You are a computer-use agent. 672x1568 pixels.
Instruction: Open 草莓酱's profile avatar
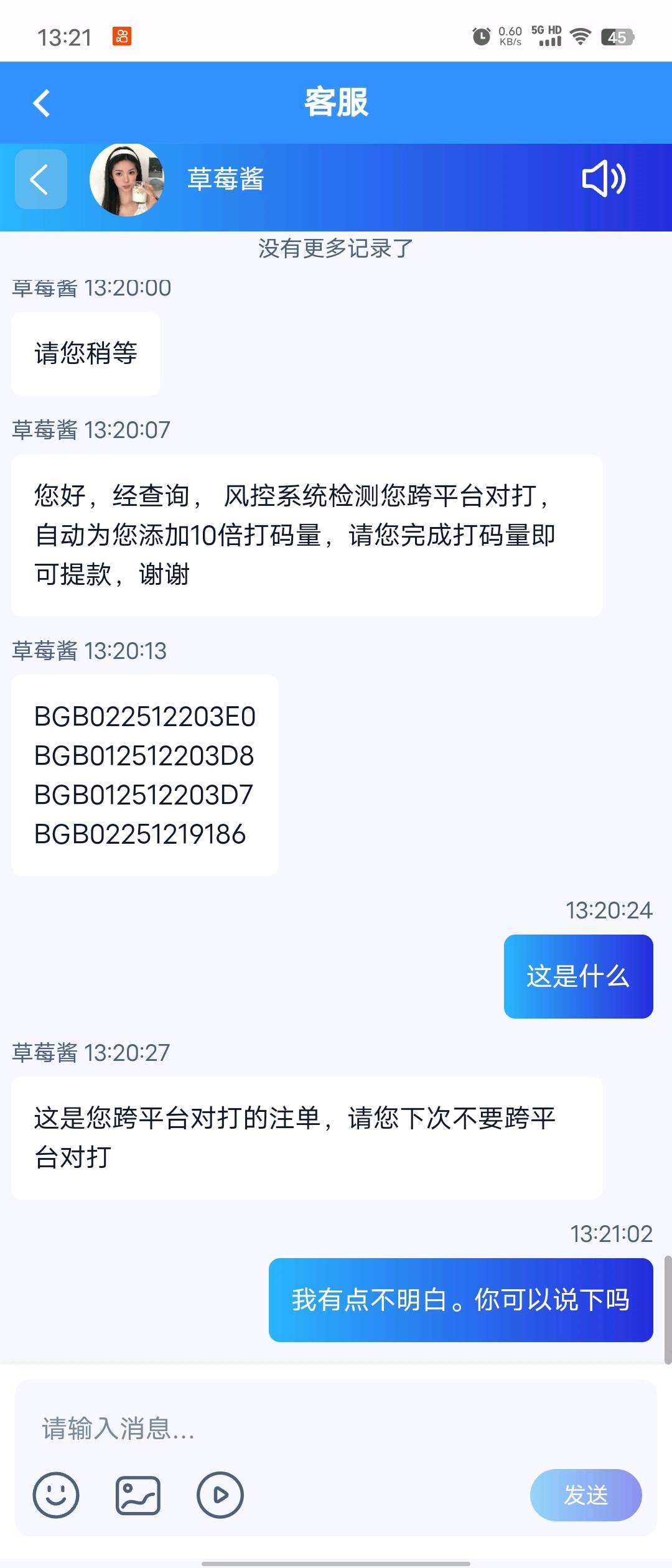127,180
